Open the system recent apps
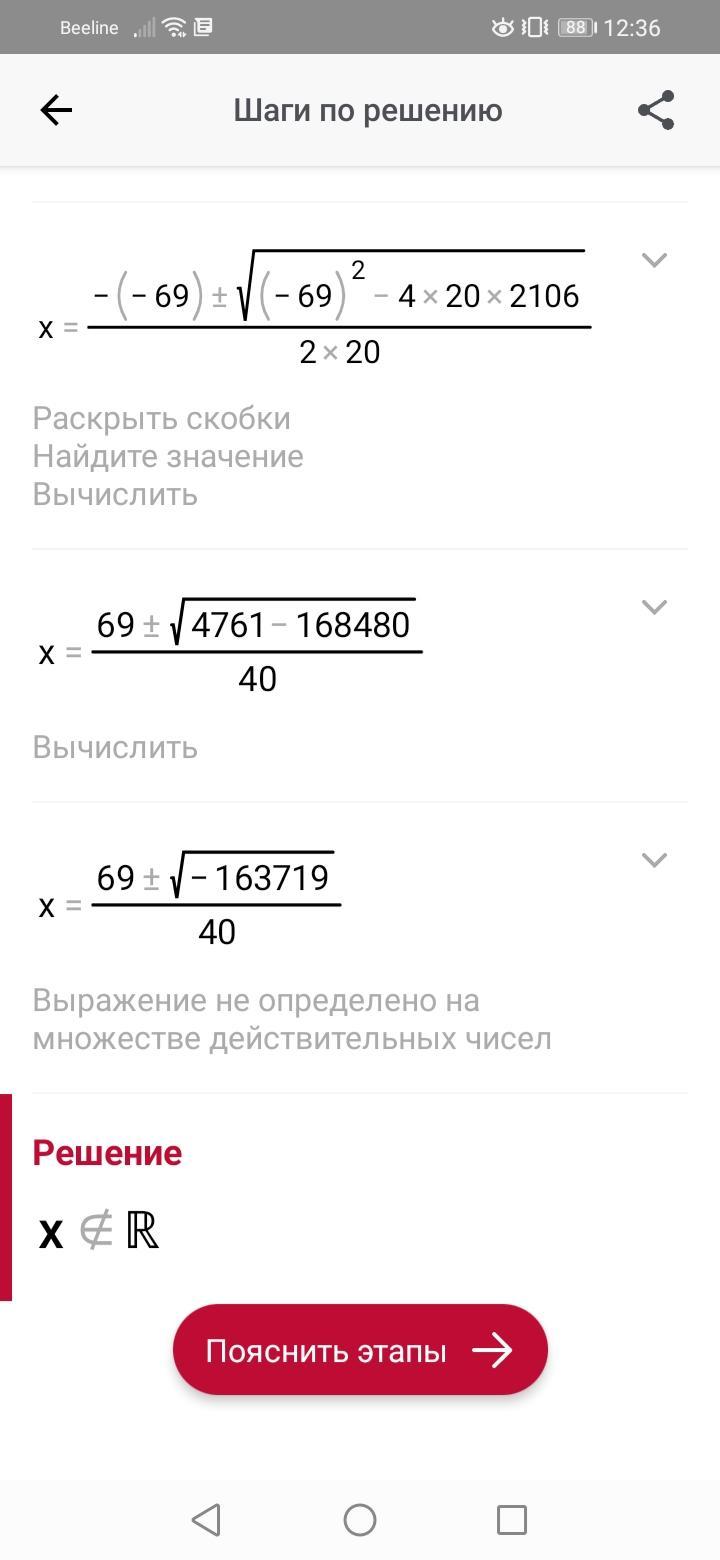 coord(512,1520)
